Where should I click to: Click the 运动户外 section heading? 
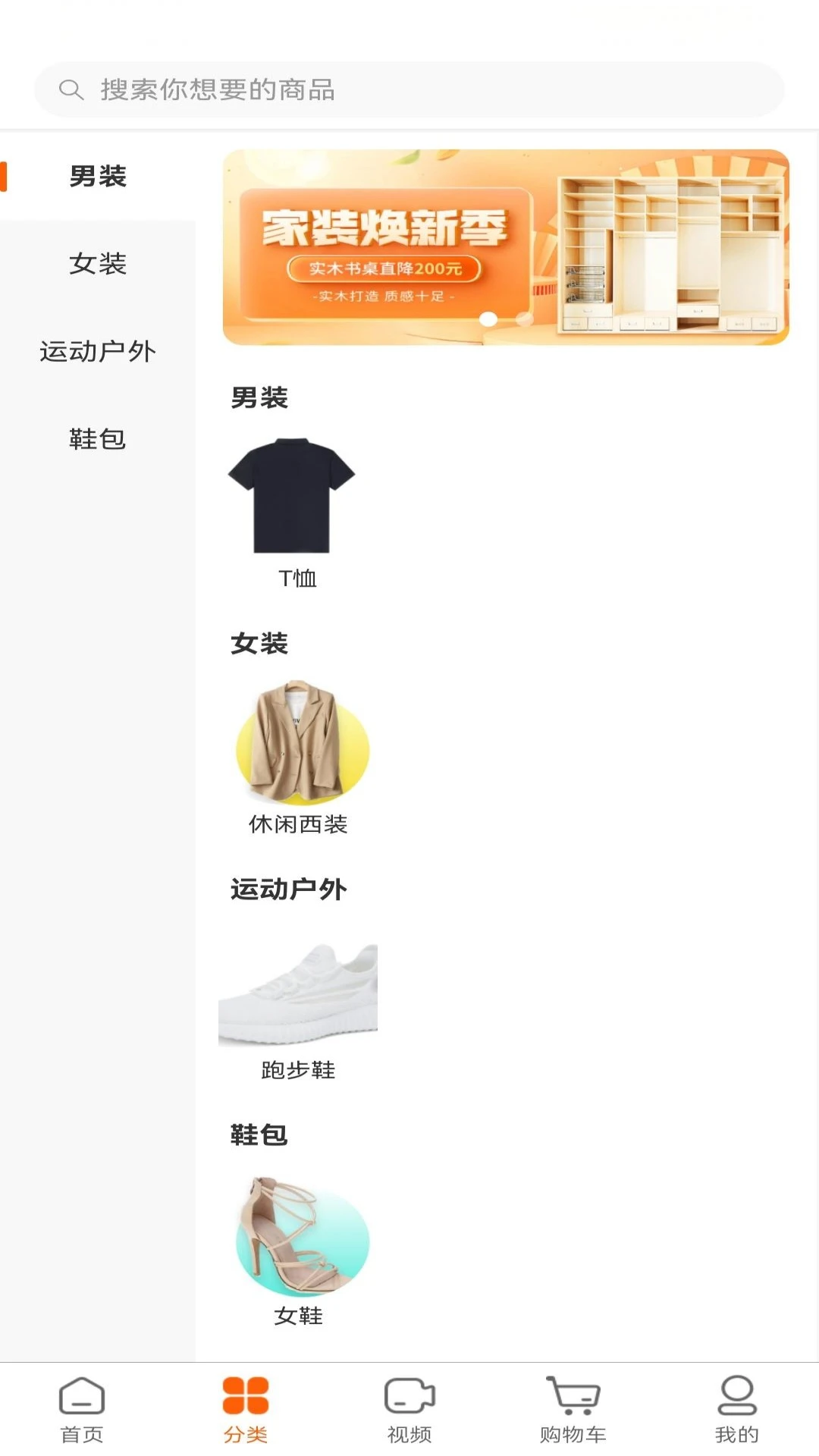[x=288, y=890]
